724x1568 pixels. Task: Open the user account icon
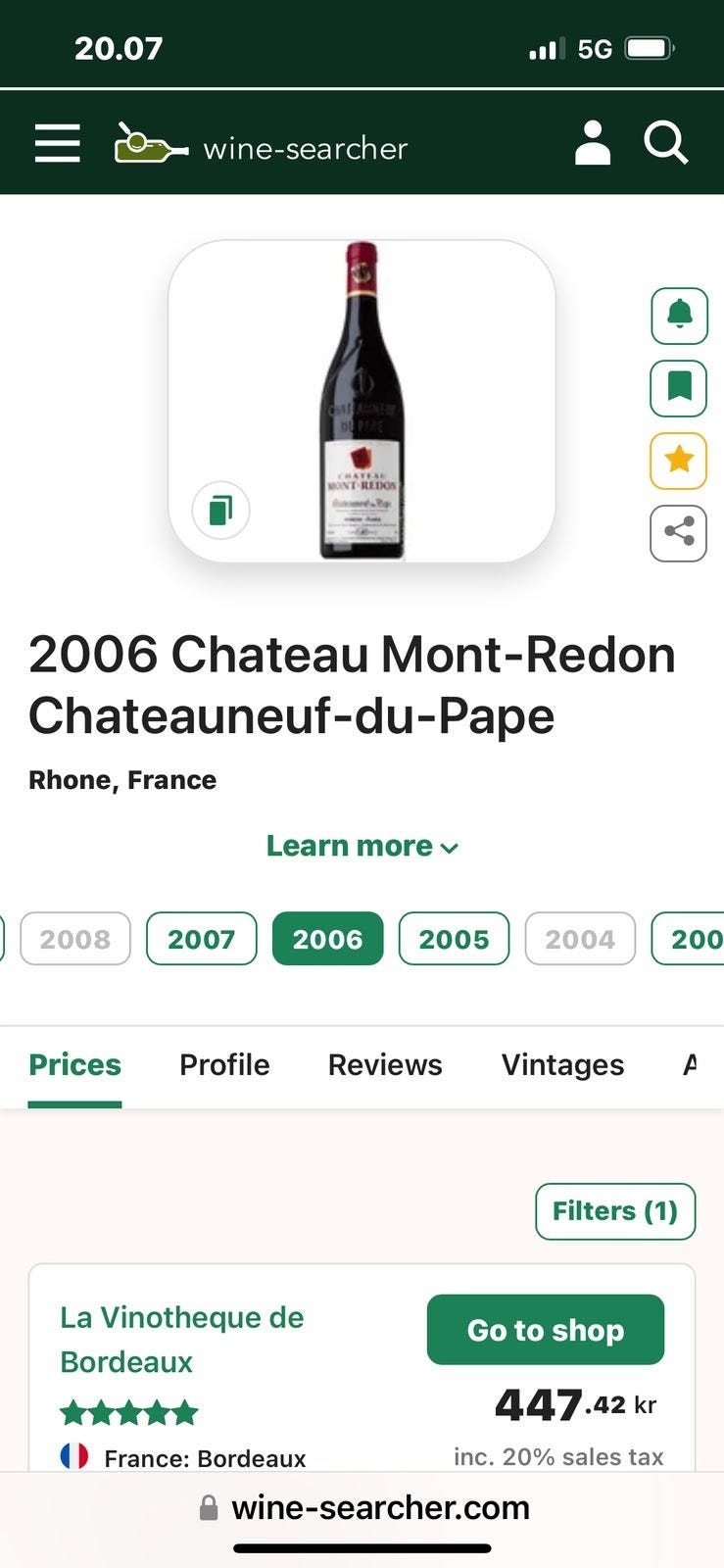click(592, 143)
